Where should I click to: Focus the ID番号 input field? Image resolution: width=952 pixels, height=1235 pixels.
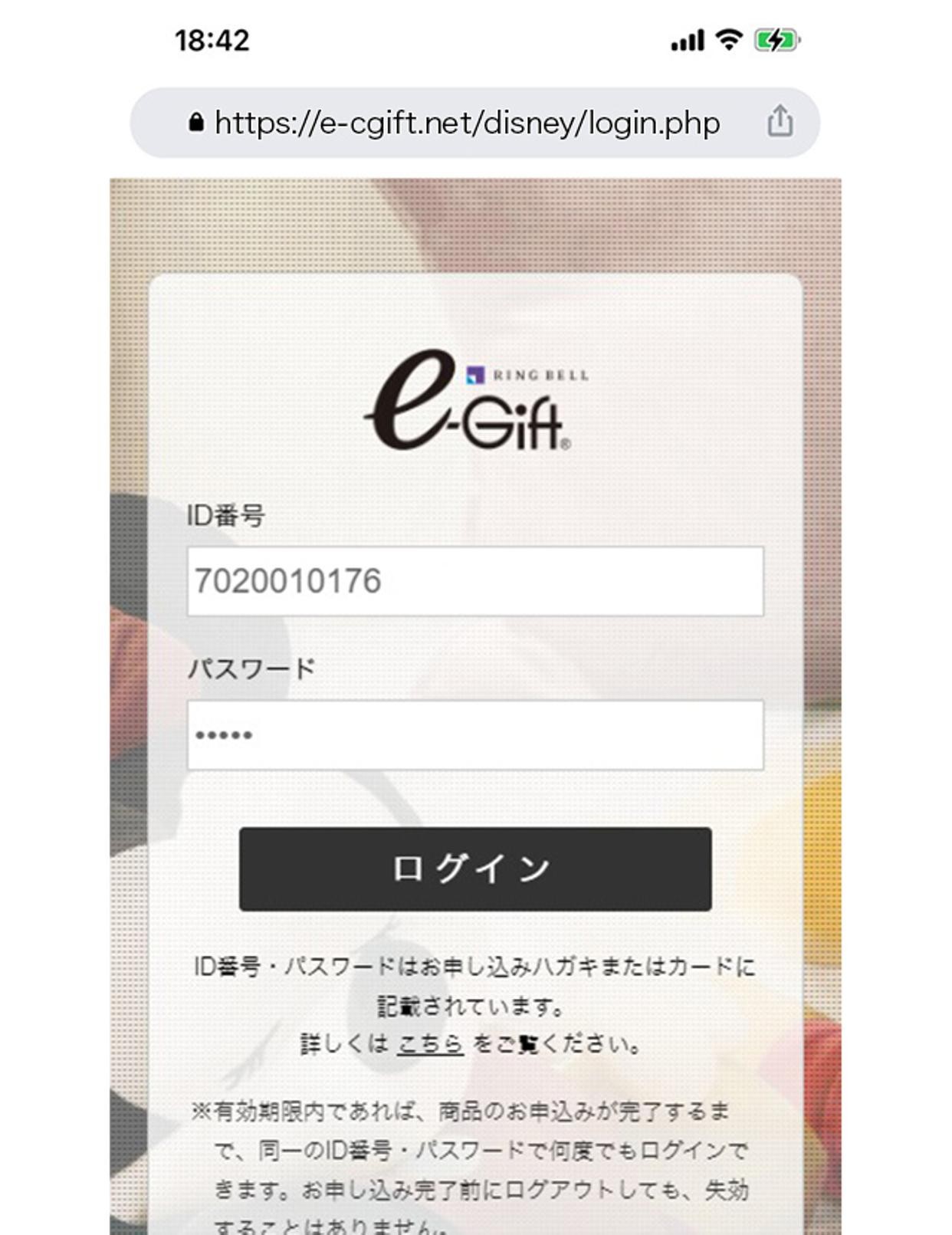(x=475, y=581)
